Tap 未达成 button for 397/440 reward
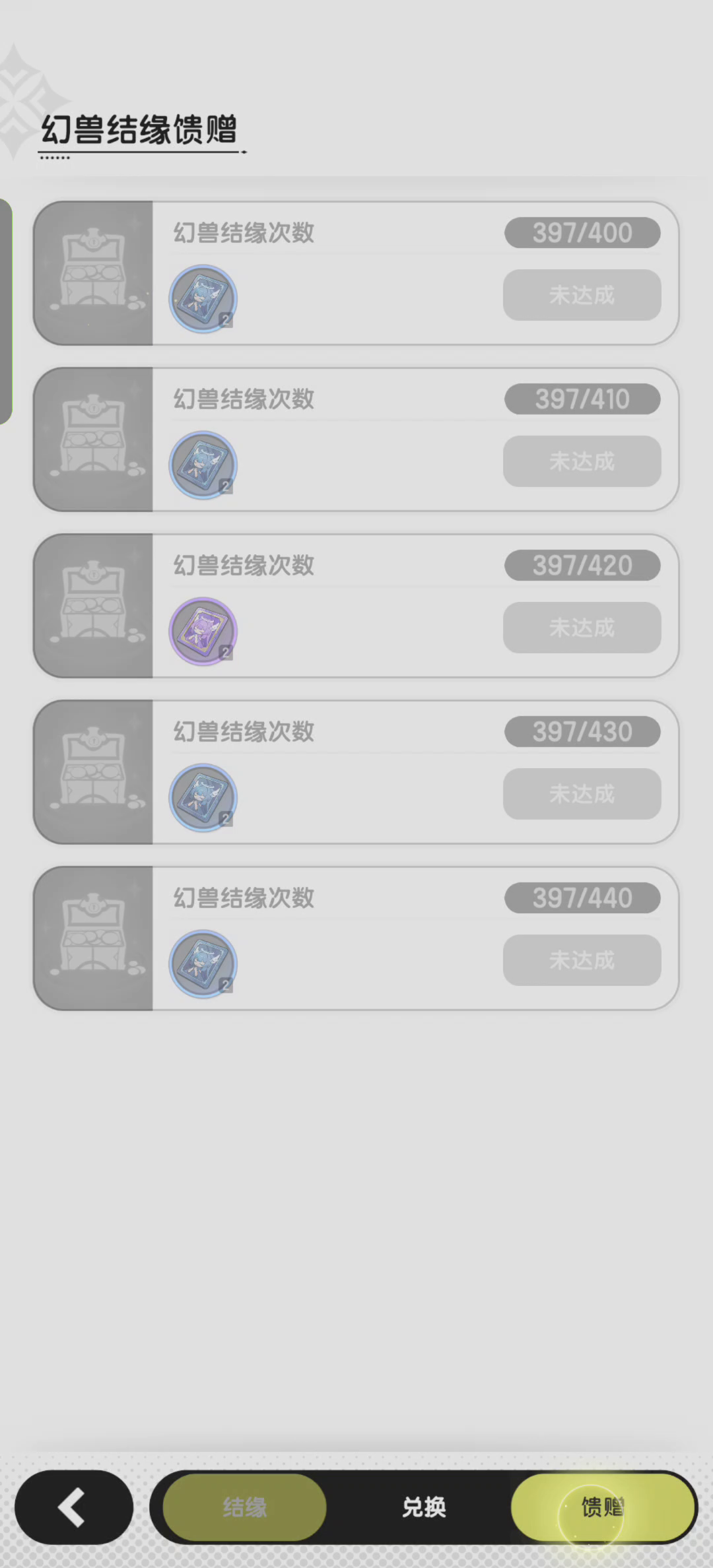 582,960
